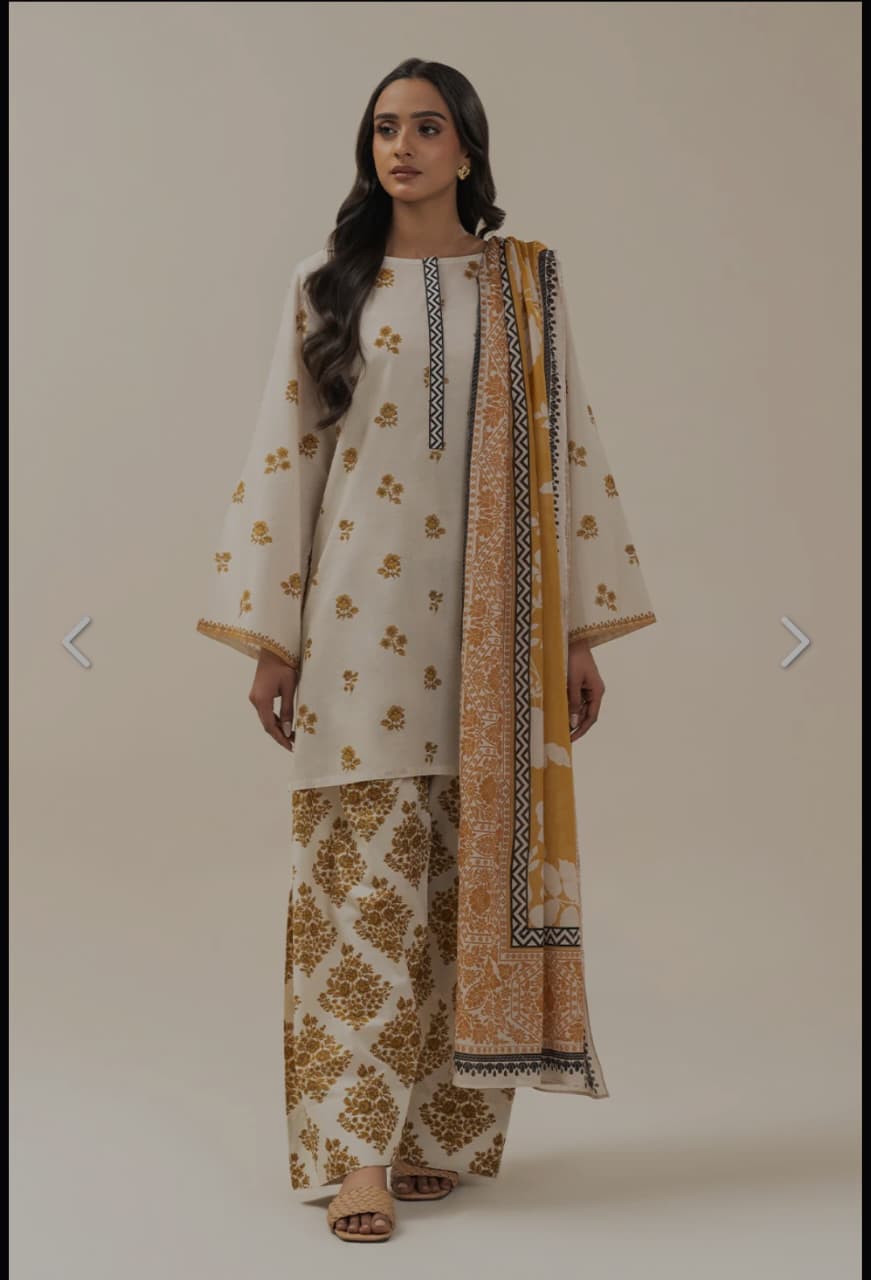The image size is (871, 1280).
Task: Go to the previous product photo
Action: 76,641
